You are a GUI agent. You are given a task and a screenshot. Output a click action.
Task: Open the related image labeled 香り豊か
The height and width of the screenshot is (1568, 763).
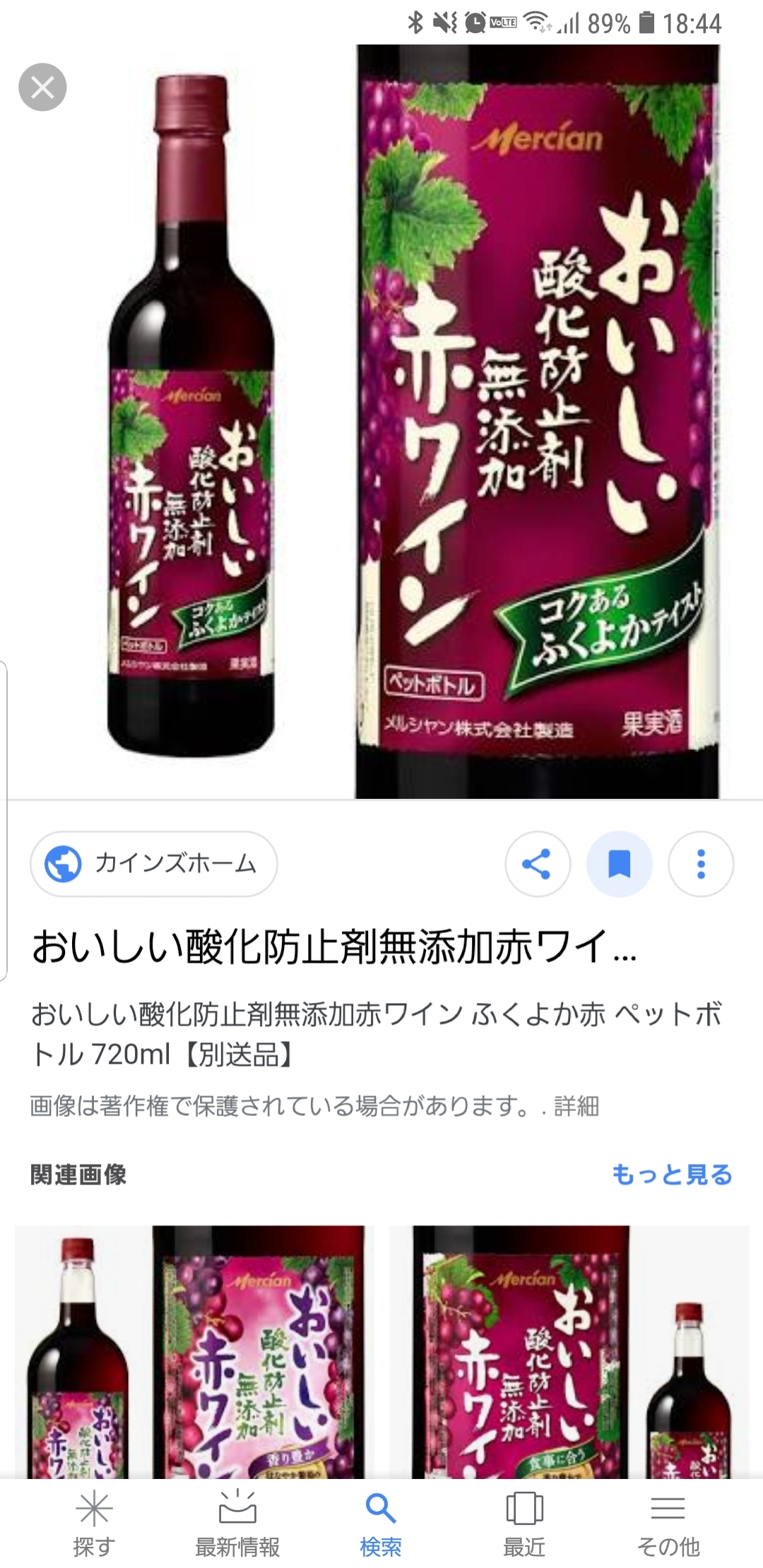[189, 1353]
